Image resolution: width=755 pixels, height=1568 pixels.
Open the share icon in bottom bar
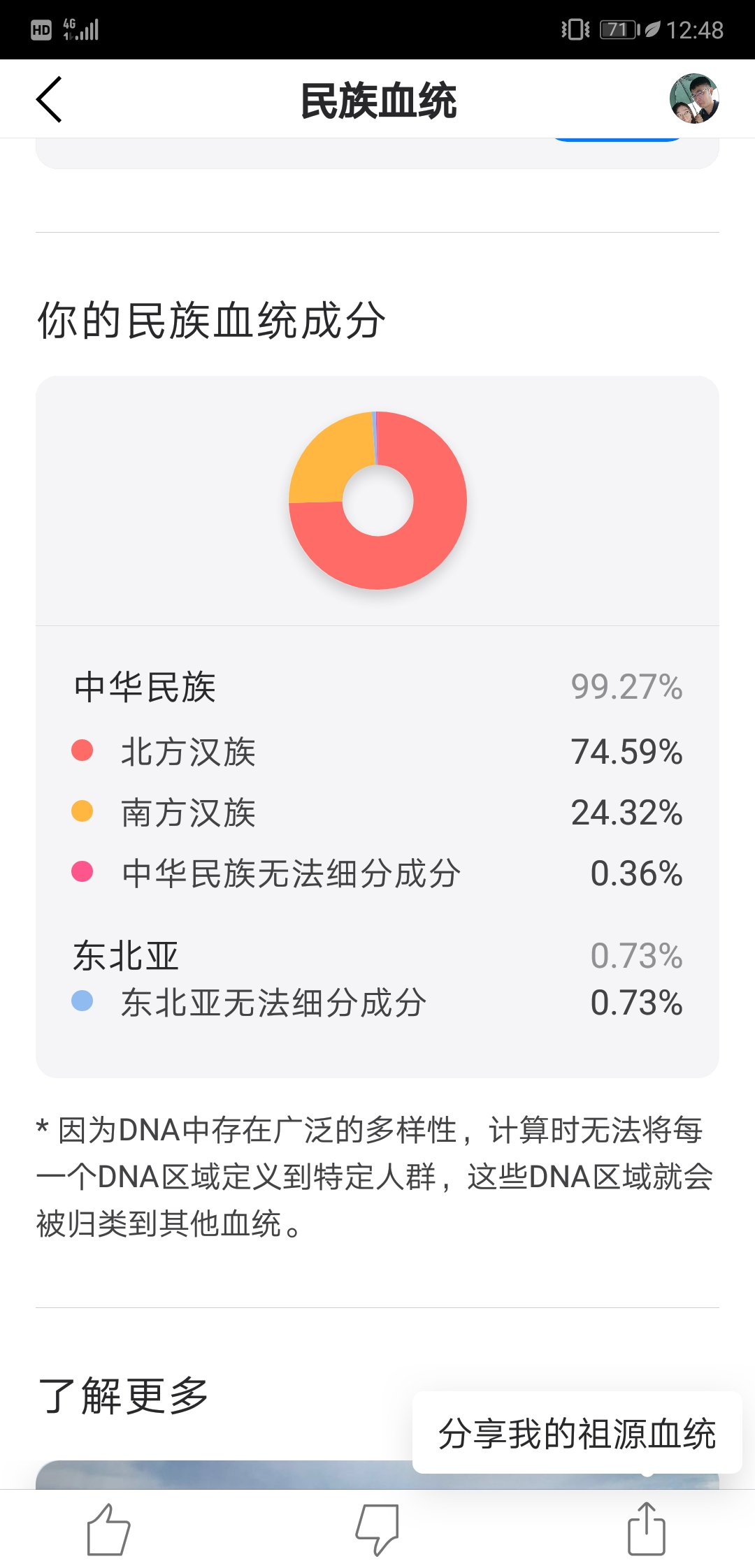[x=647, y=1528]
